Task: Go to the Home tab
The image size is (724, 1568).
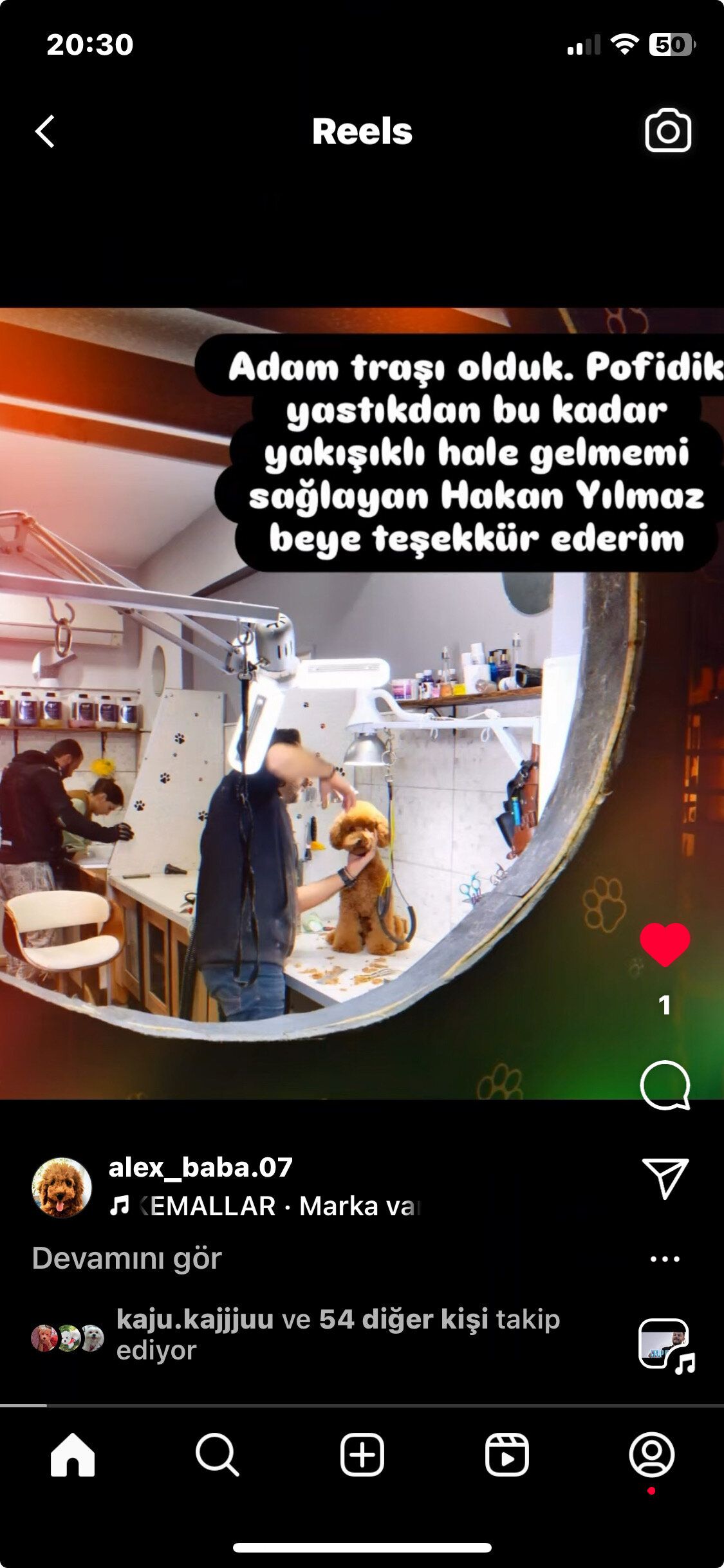Action: click(73, 1454)
